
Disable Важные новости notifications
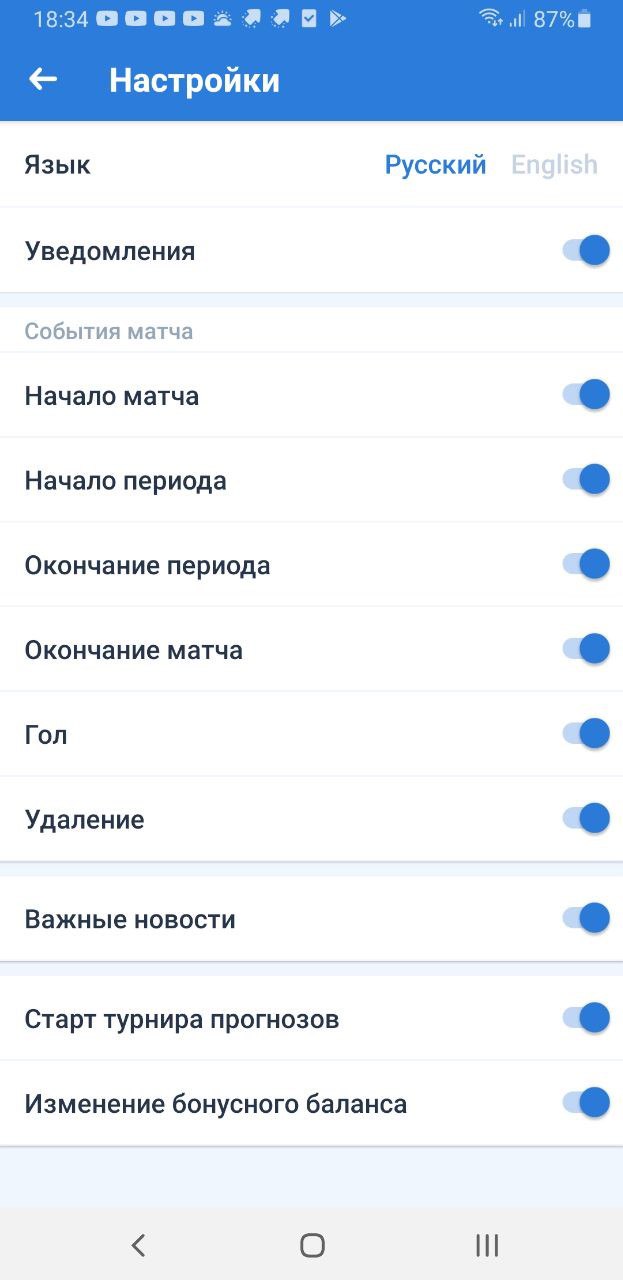[586, 918]
